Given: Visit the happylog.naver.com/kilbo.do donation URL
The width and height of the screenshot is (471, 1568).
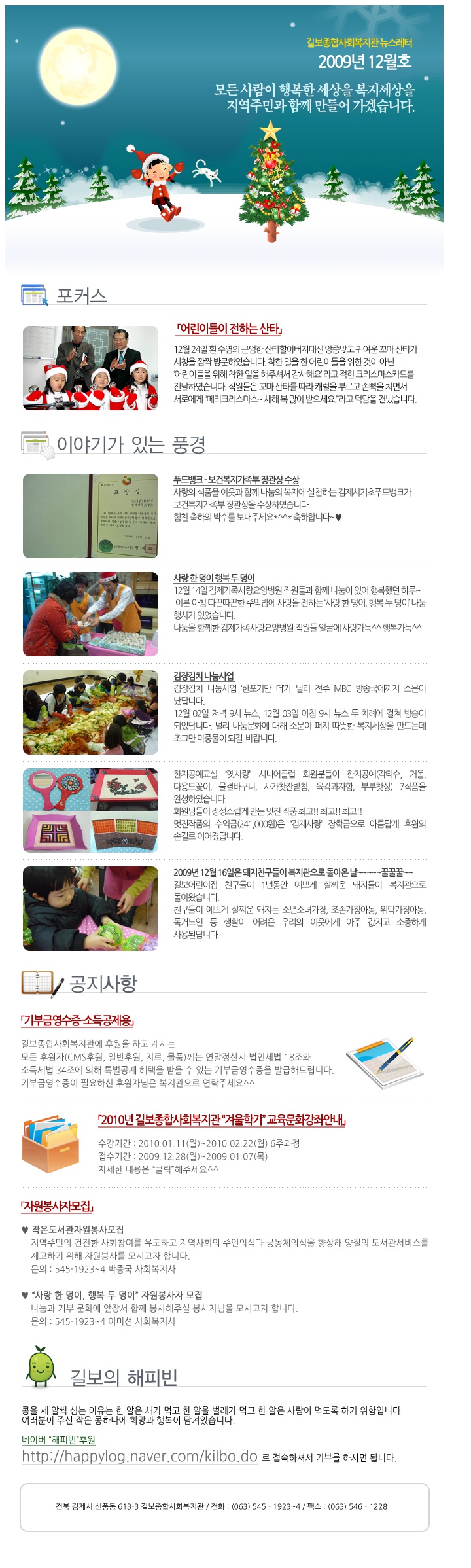Looking at the screenshot, I should [x=139, y=1456].
